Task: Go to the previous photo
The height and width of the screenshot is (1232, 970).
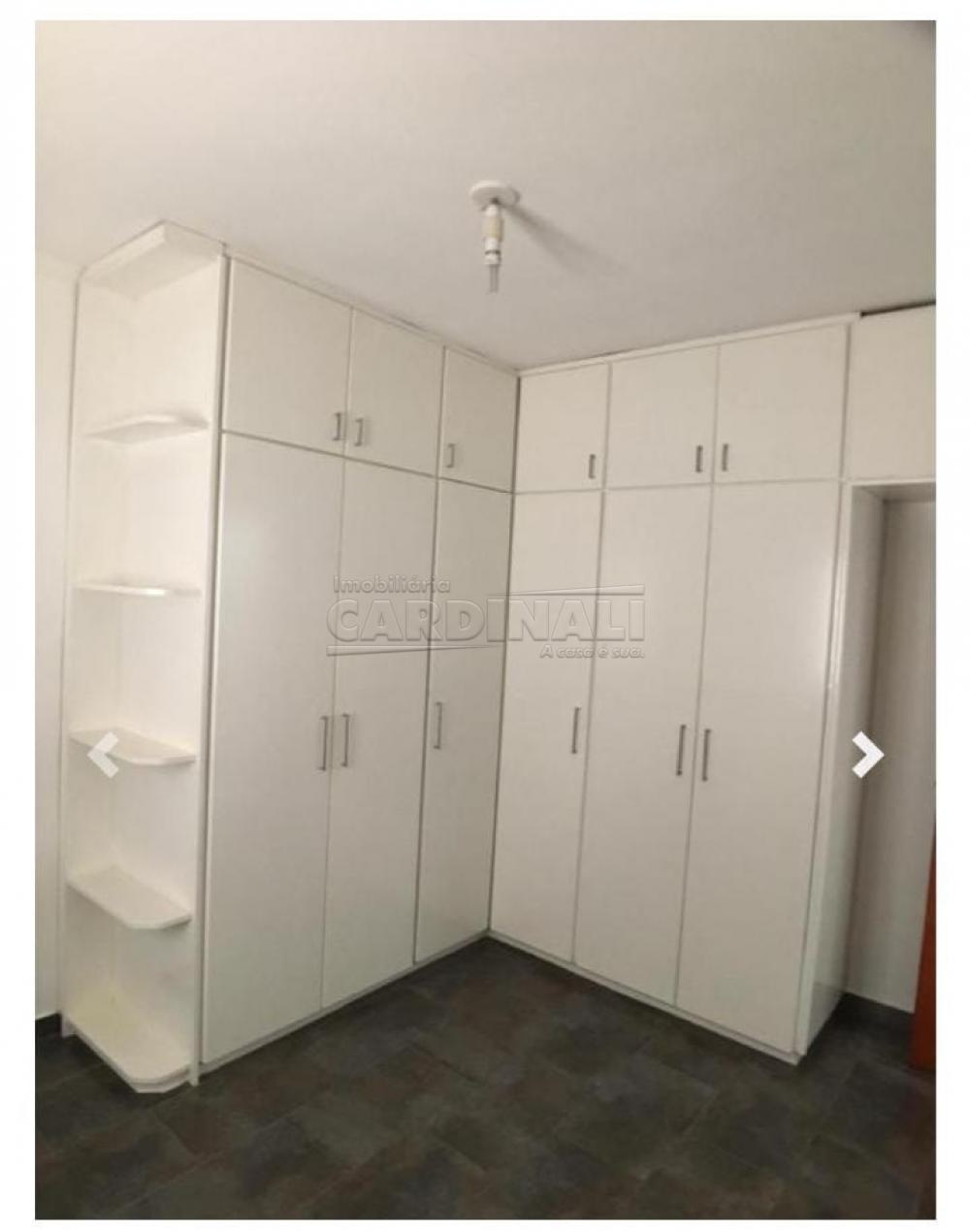Action: click(103, 755)
